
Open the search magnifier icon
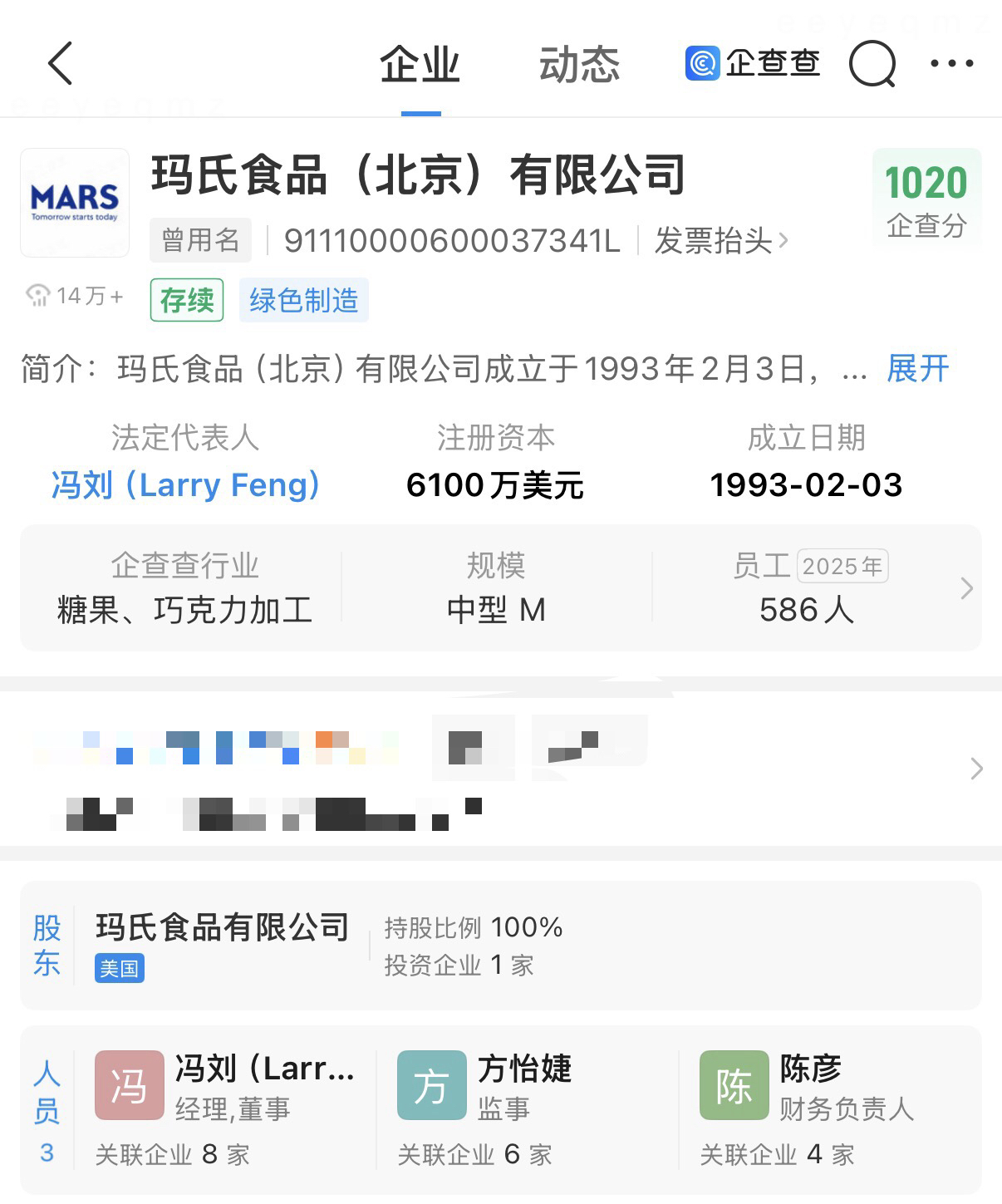point(872,64)
